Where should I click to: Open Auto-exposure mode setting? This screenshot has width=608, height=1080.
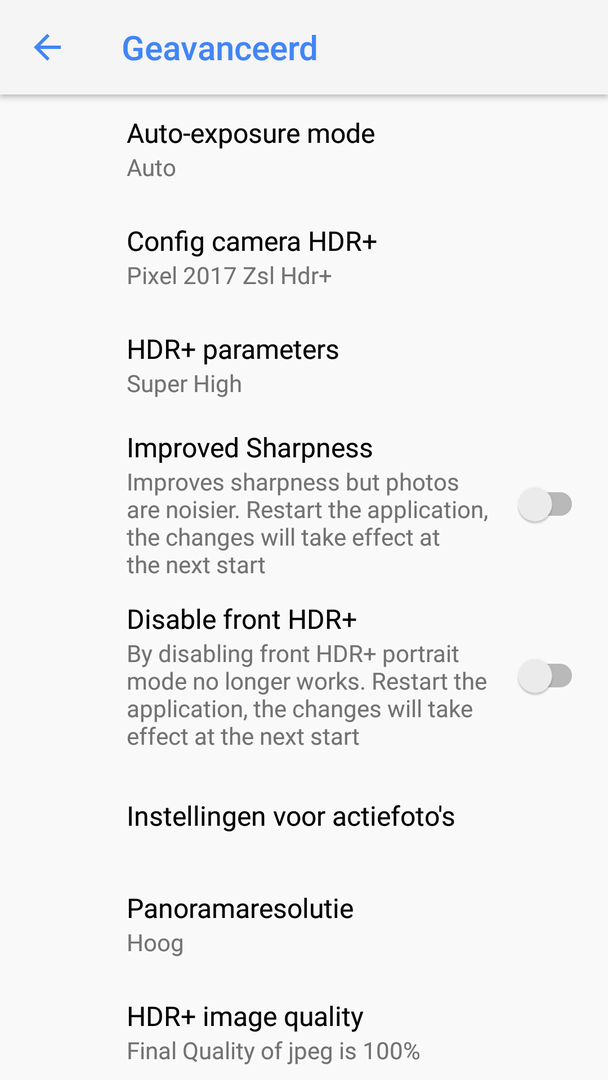coord(304,149)
